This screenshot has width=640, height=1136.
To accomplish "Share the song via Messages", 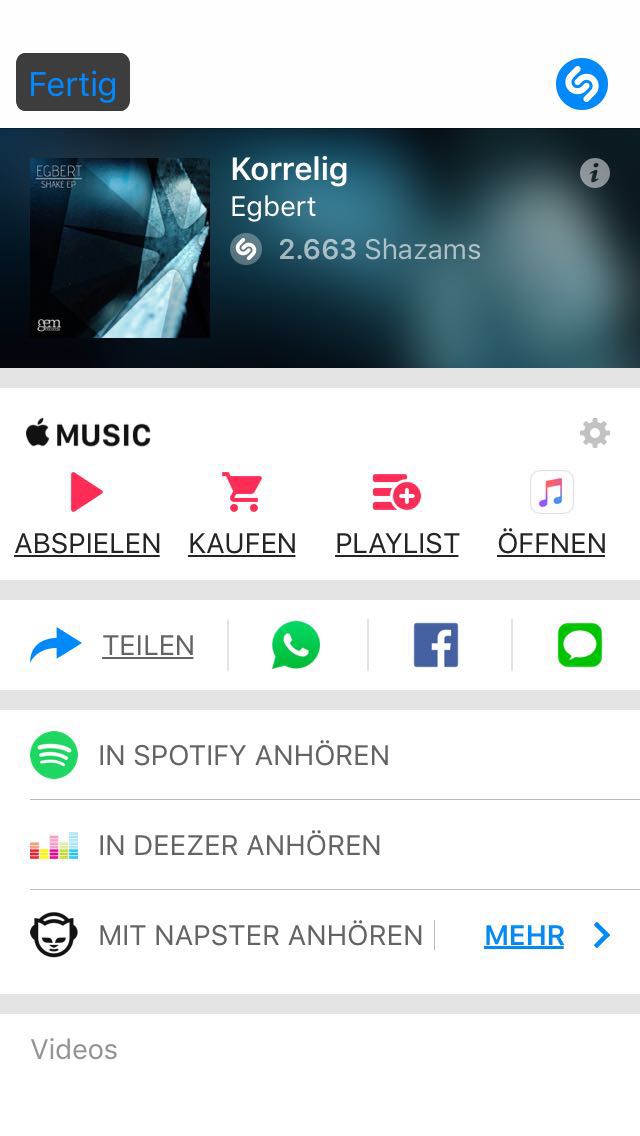I will (x=580, y=646).
